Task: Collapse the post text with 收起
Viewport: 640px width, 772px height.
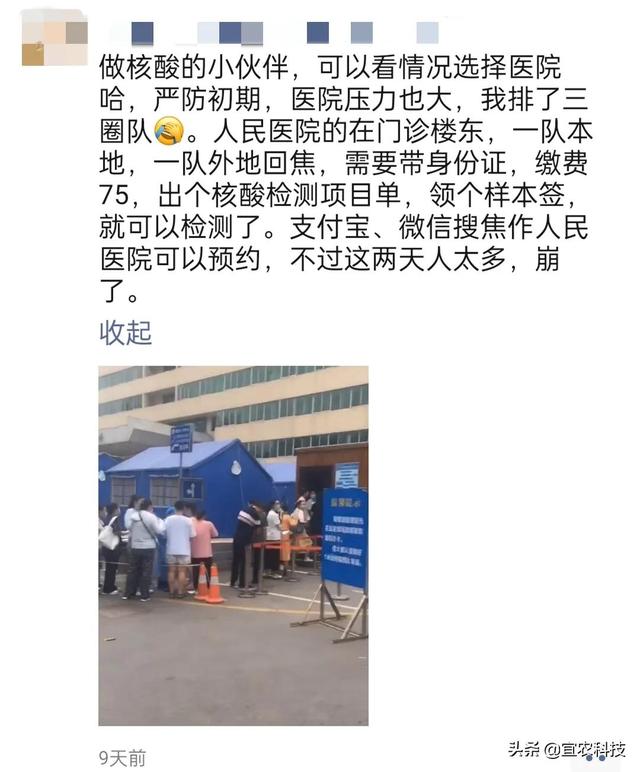Action: coord(125,333)
